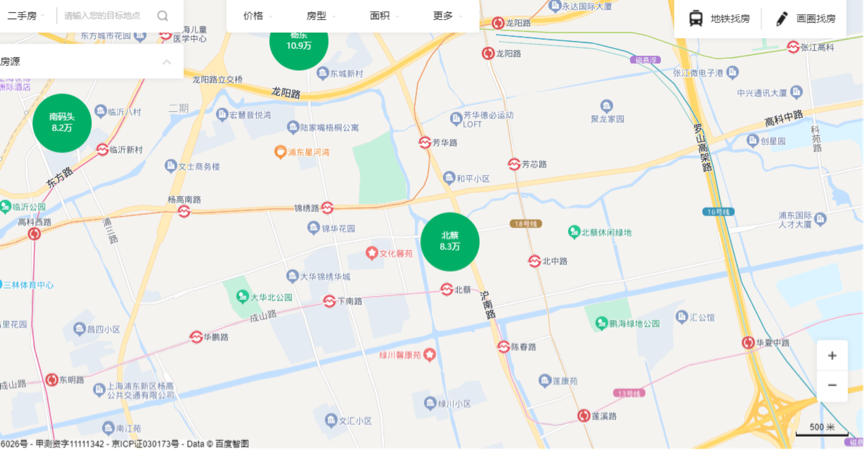Collapse the 房源 listings panel
This screenshot has width=864, height=450.
(x=166, y=62)
